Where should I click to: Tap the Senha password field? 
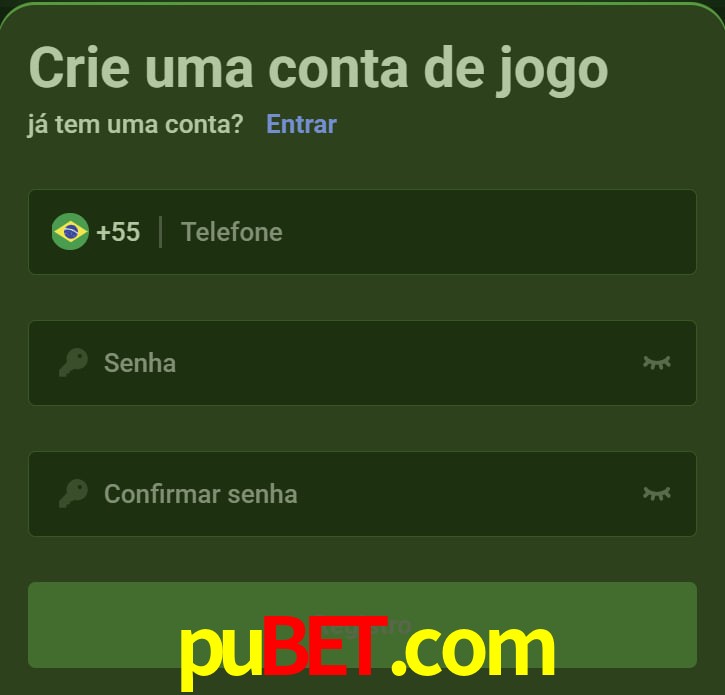(360, 362)
